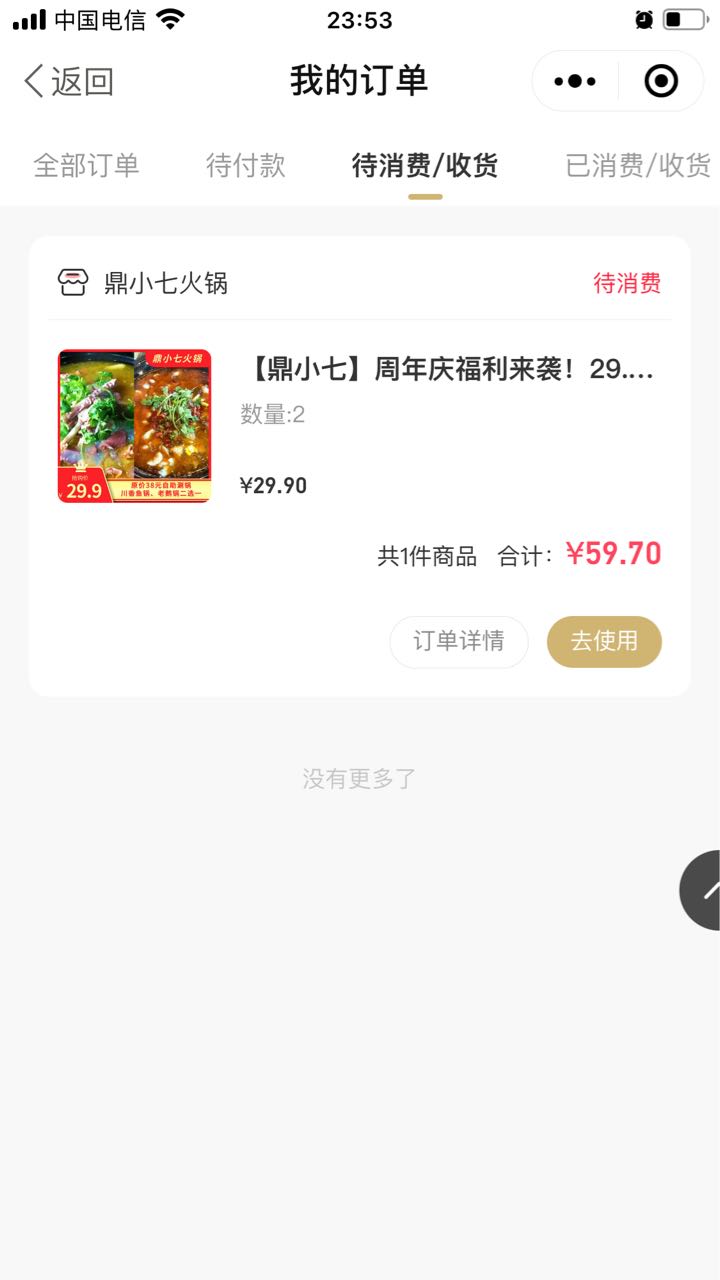Open the 鼎小七 hotpot deal product image
This screenshot has height=1280, width=720.
pyautogui.click(x=134, y=426)
